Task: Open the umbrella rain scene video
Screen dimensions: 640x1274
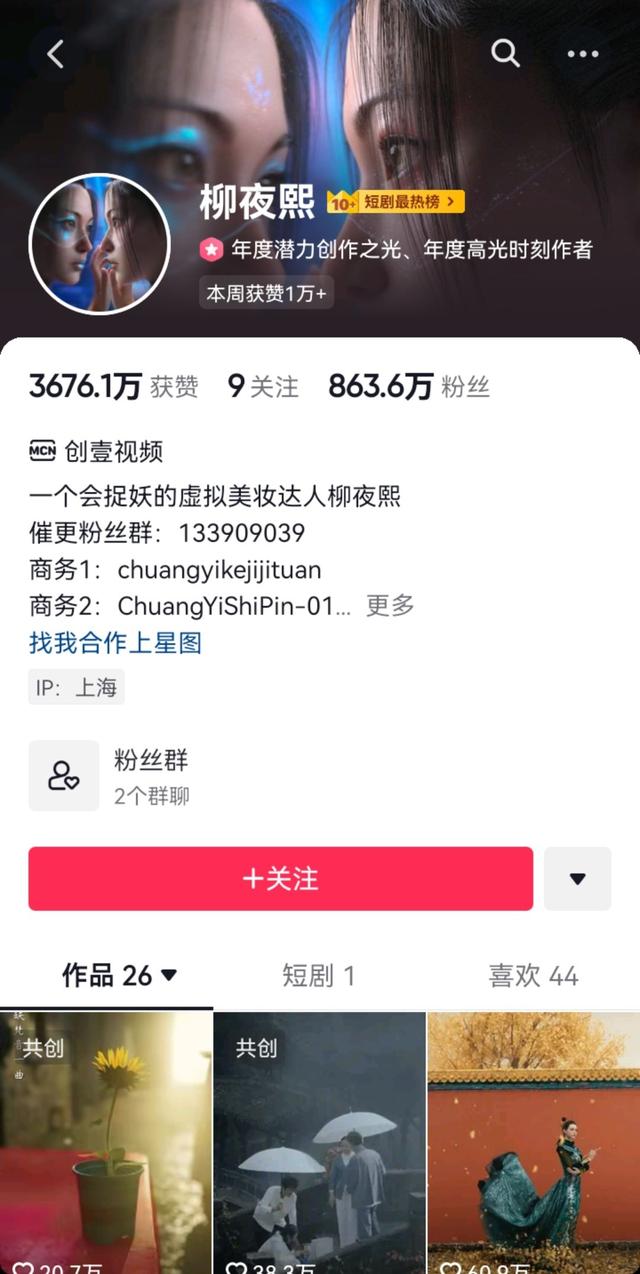Action: (x=319, y=1140)
